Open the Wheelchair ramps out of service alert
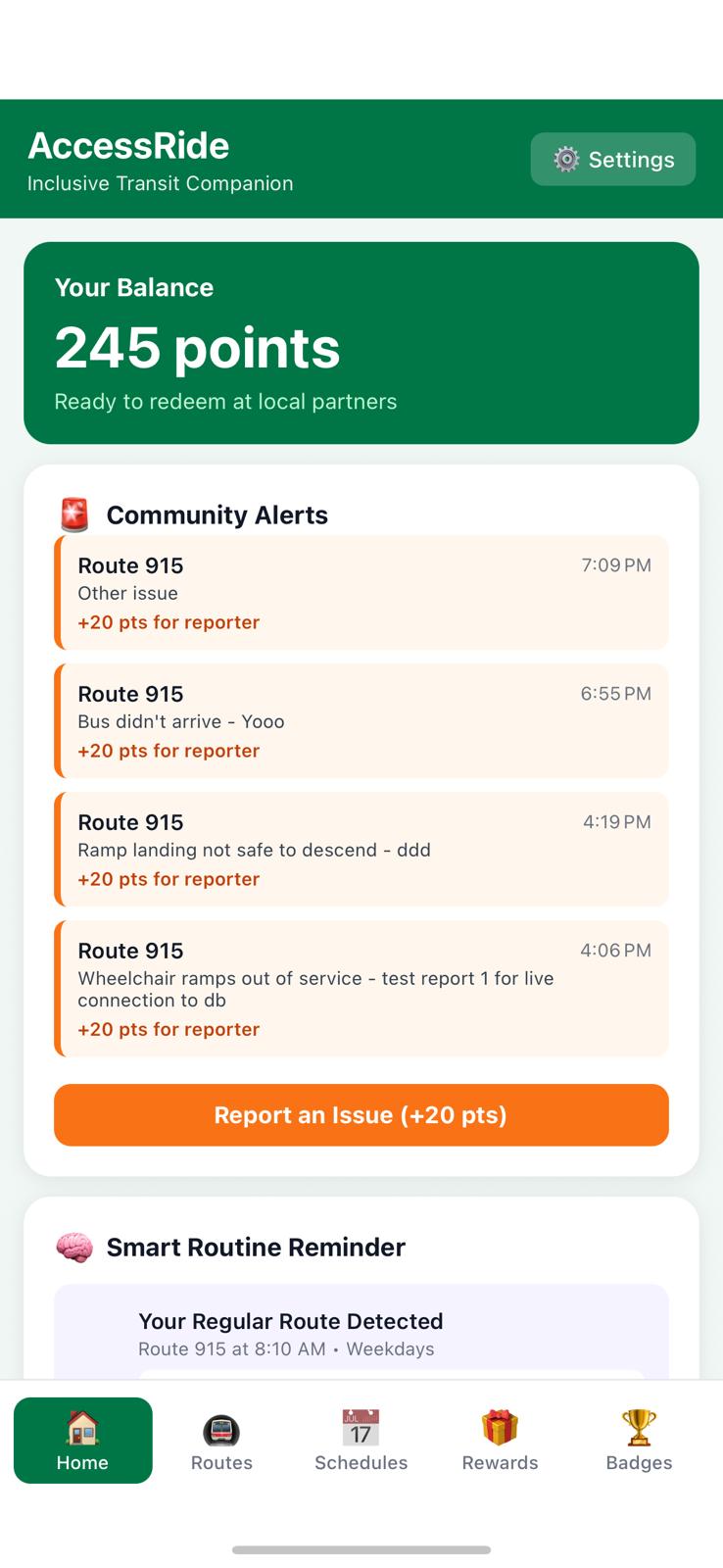Screen dimensions: 723x1568 361,989
